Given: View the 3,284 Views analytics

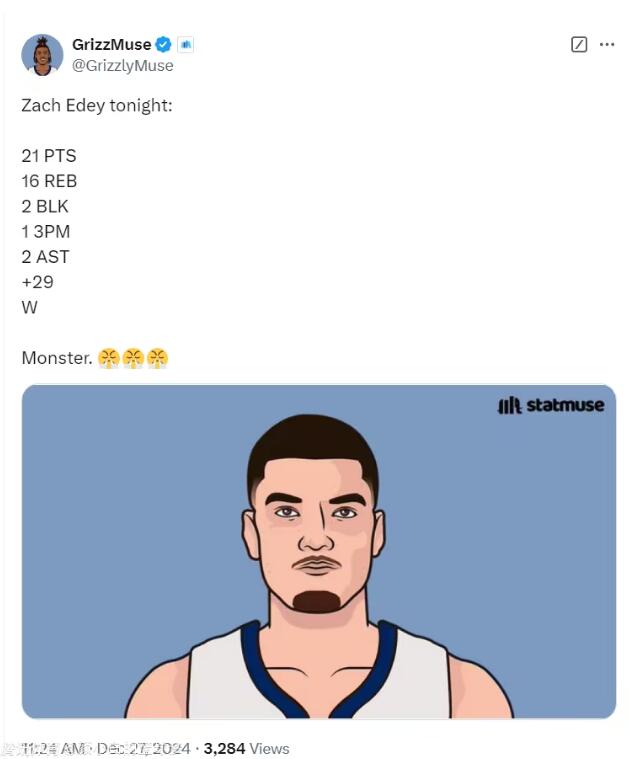Looking at the screenshot, I should click(x=246, y=748).
